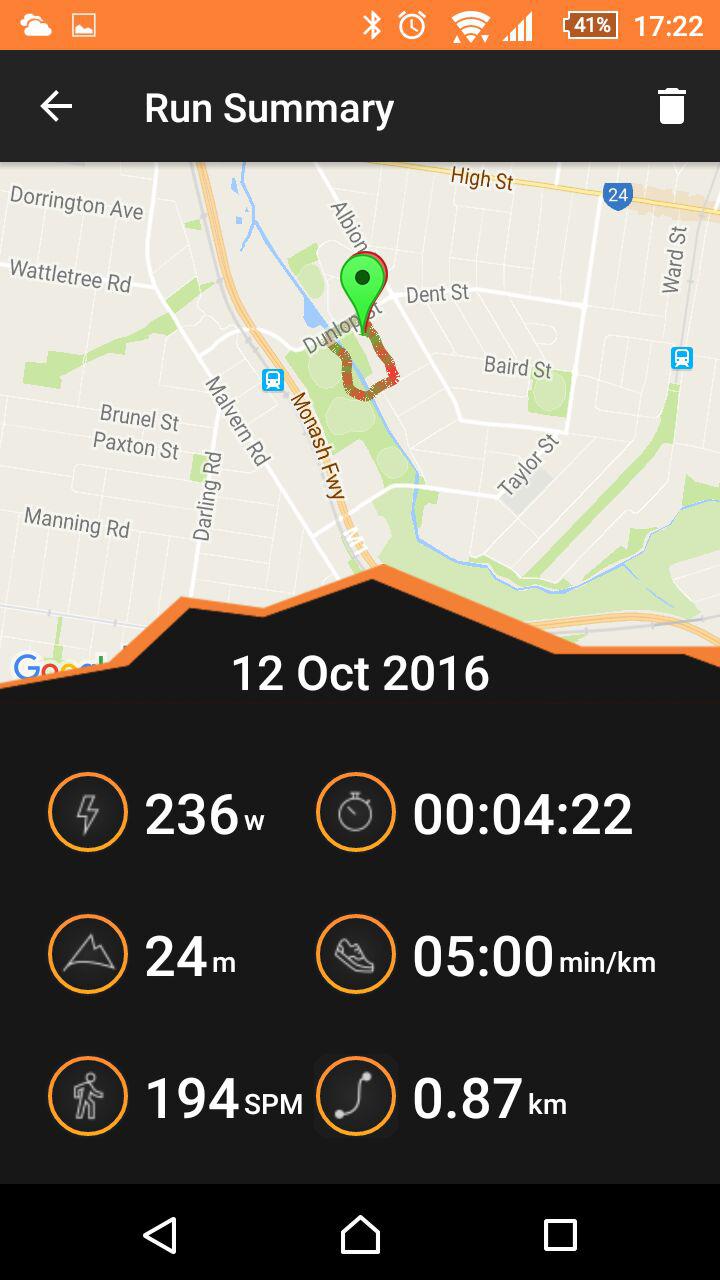Delete this run with trash icon
Viewport: 720px width, 1280px height.
click(671, 106)
